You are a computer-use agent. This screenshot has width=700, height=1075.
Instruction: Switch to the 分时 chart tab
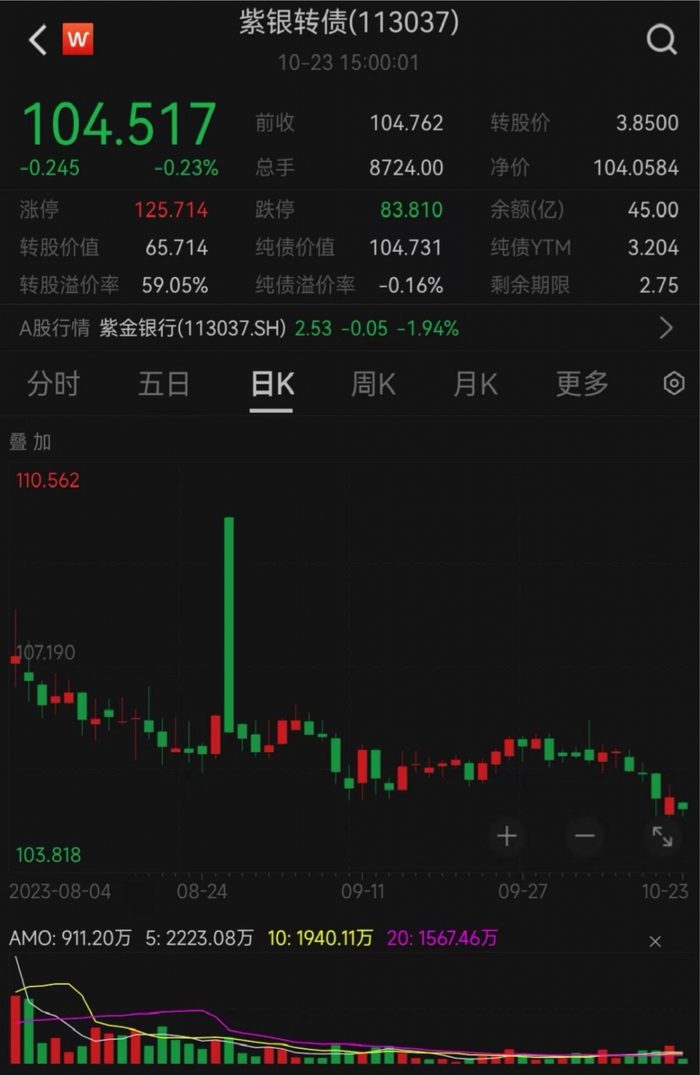click(x=53, y=384)
